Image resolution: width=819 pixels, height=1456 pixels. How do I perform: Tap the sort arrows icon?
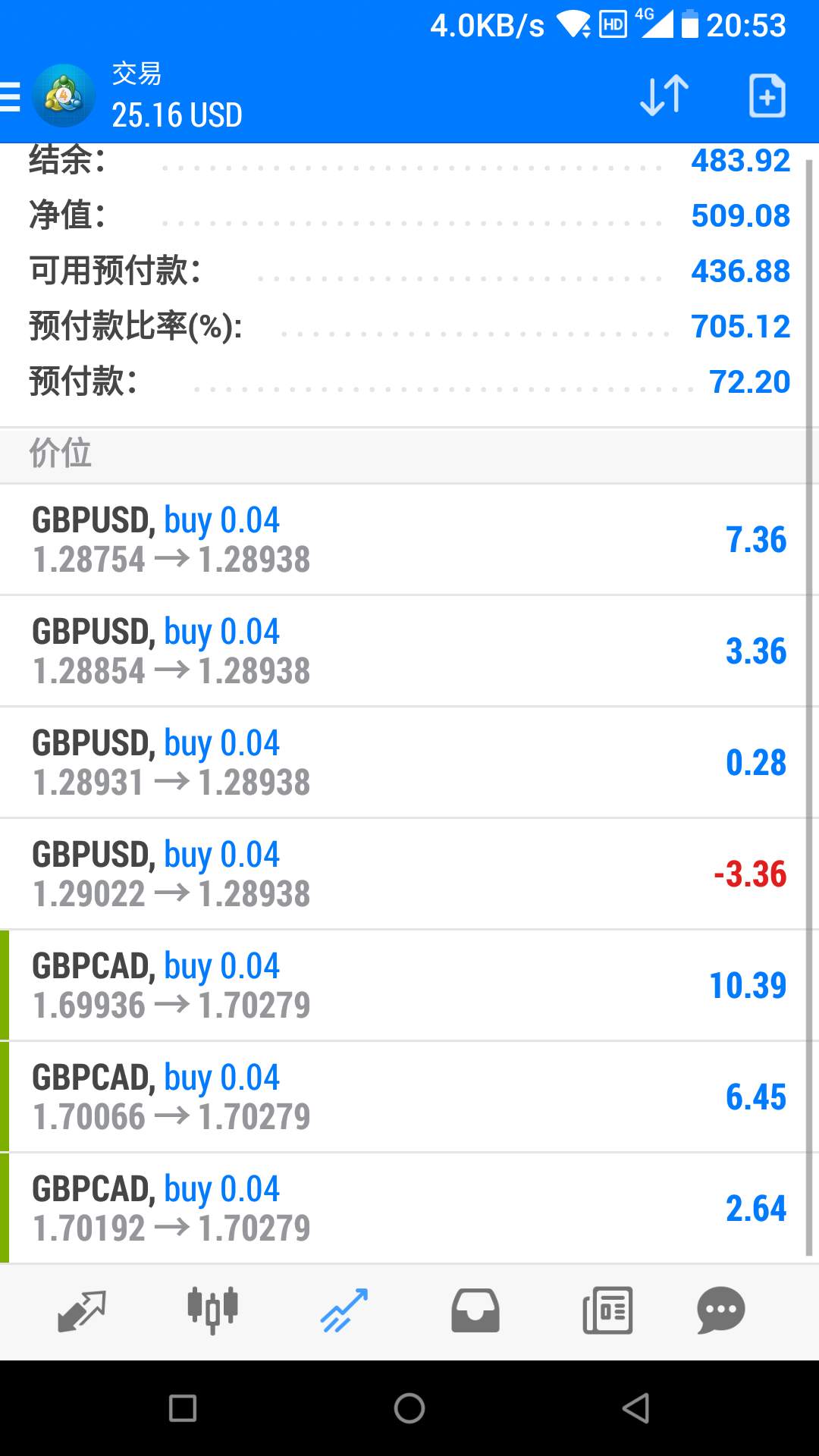click(664, 96)
